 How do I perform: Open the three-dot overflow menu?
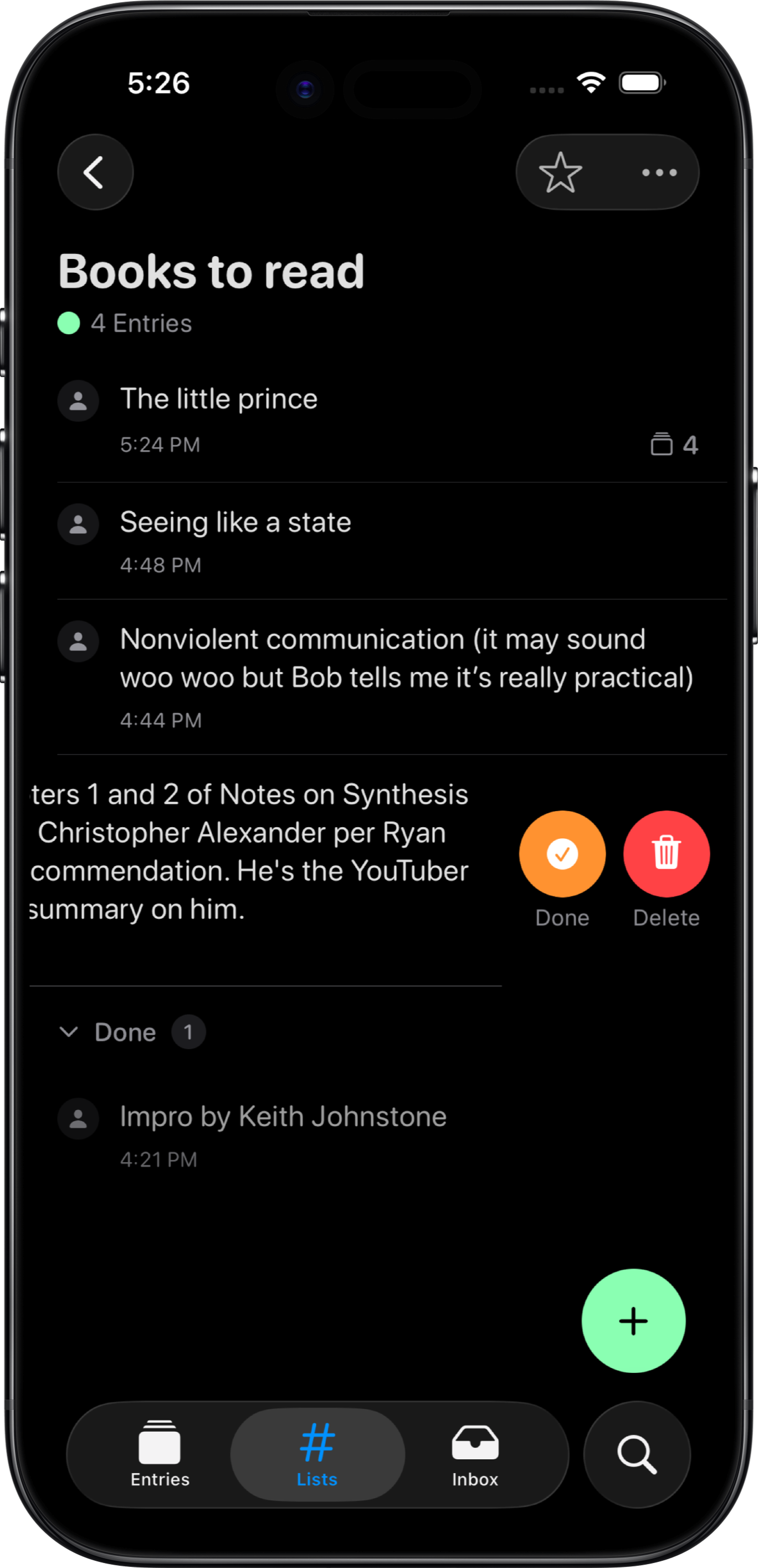[659, 172]
